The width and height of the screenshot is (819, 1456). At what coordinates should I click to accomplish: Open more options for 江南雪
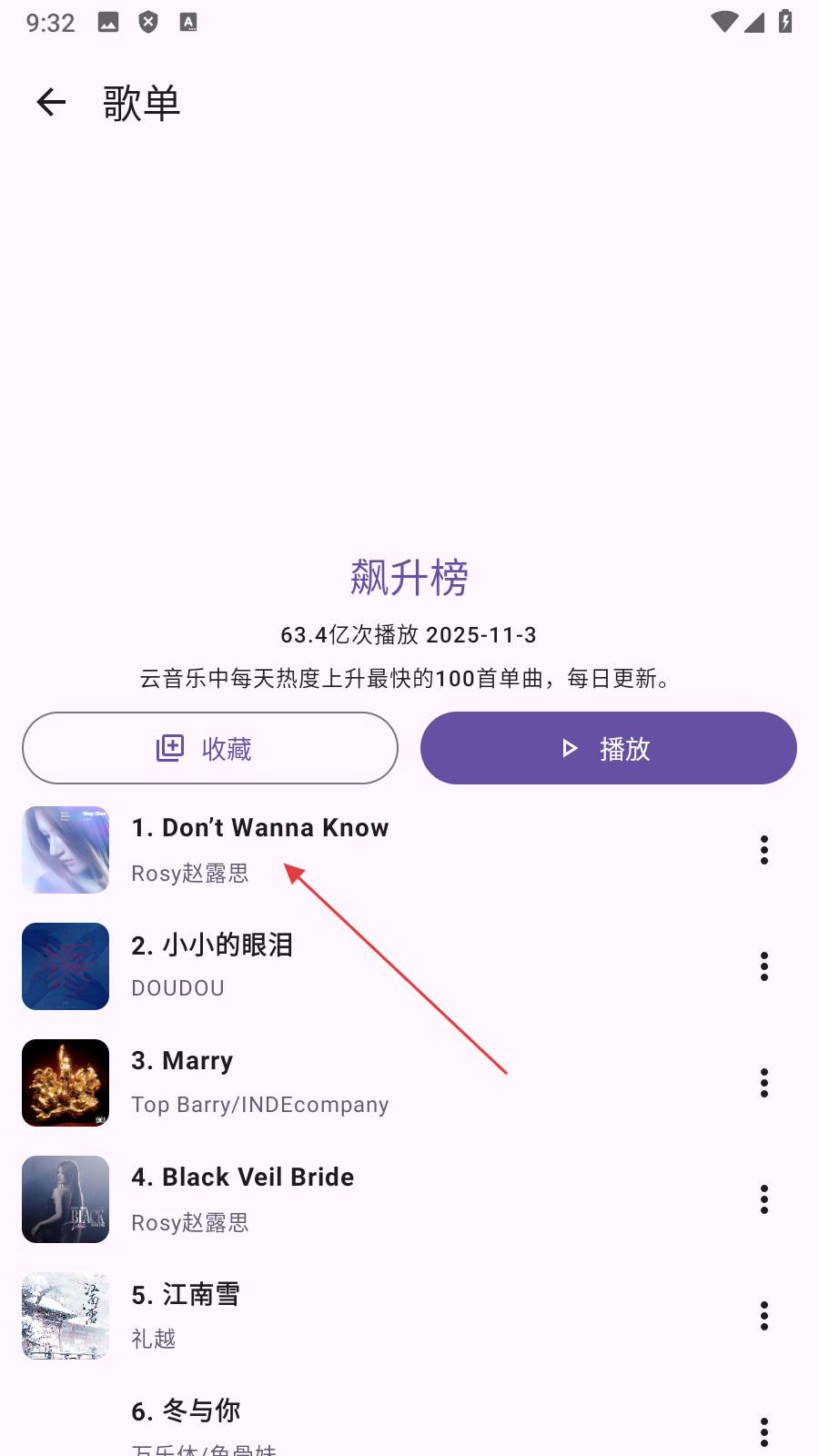click(764, 1316)
